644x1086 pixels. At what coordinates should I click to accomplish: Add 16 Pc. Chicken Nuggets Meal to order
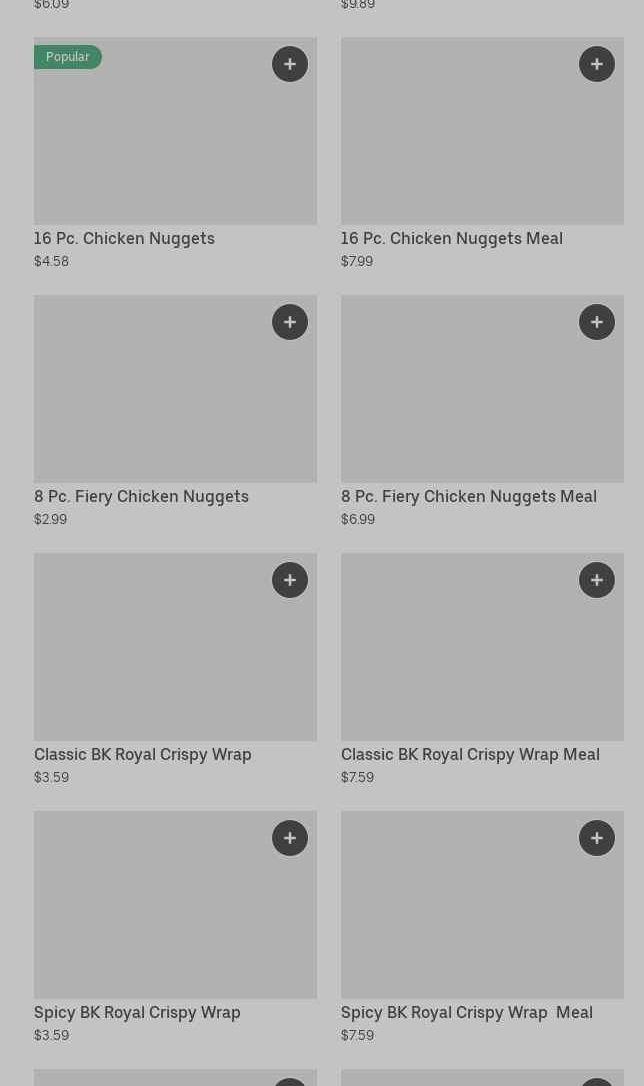click(x=597, y=64)
